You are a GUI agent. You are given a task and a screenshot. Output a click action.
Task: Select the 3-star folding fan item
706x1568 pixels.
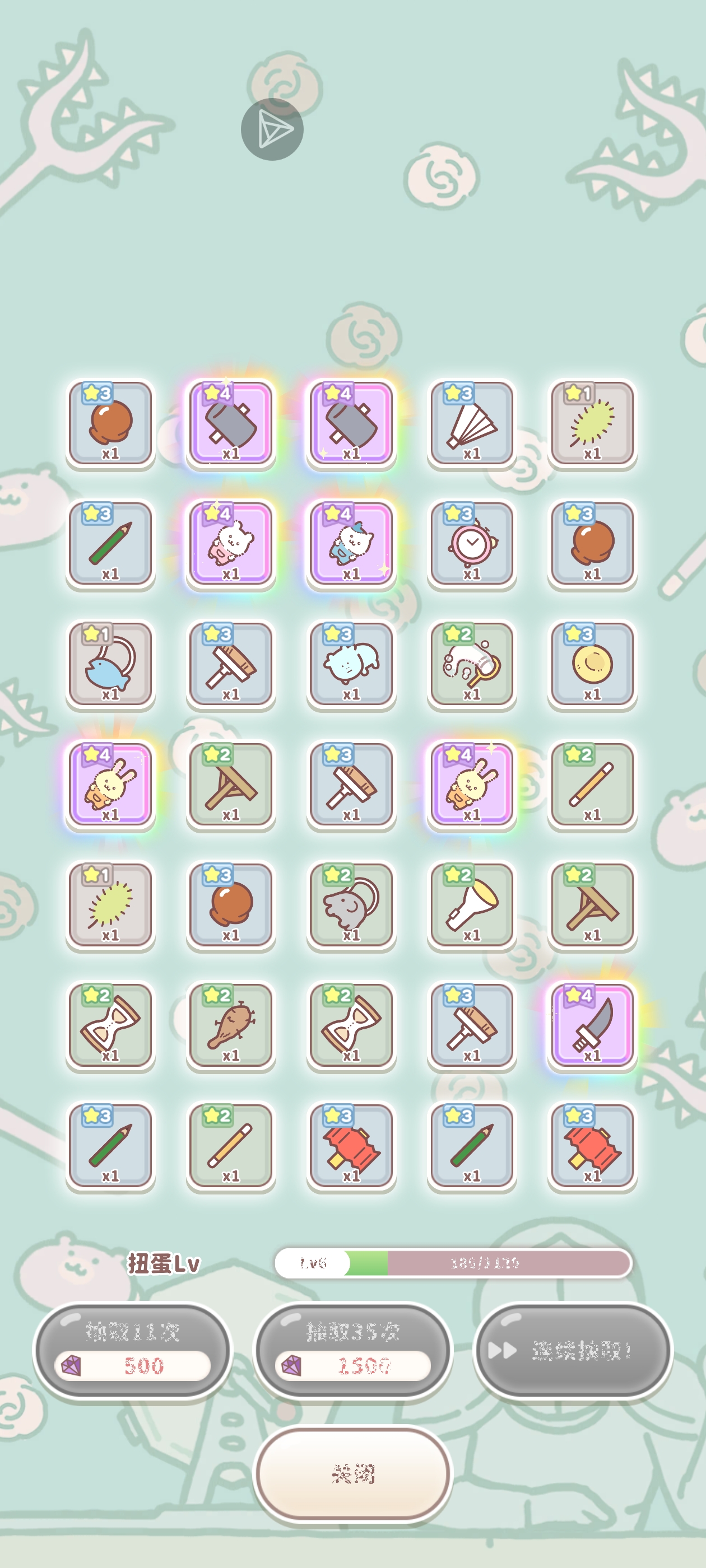pyautogui.click(x=471, y=423)
